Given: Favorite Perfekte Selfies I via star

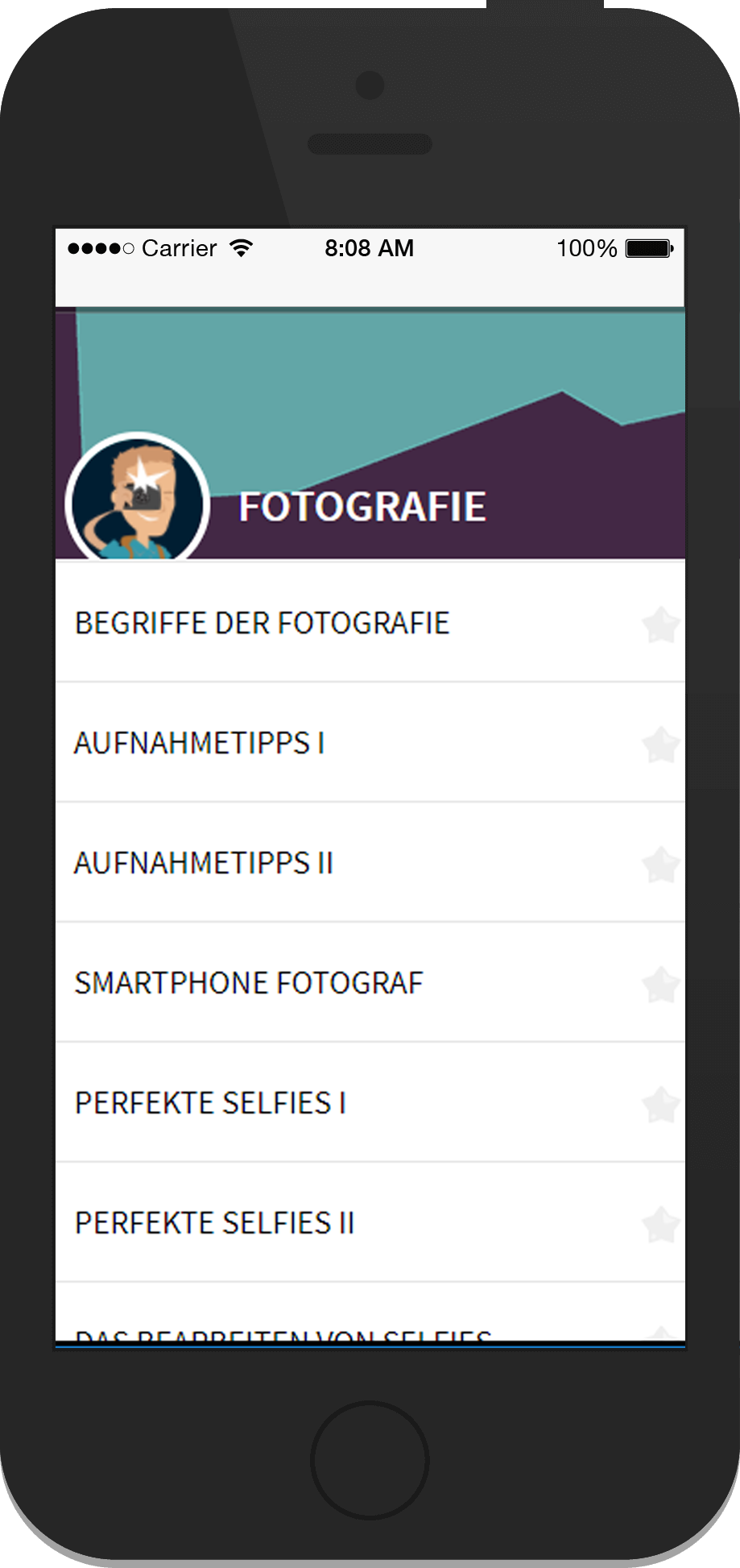Looking at the screenshot, I should (x=661, y=1105).
